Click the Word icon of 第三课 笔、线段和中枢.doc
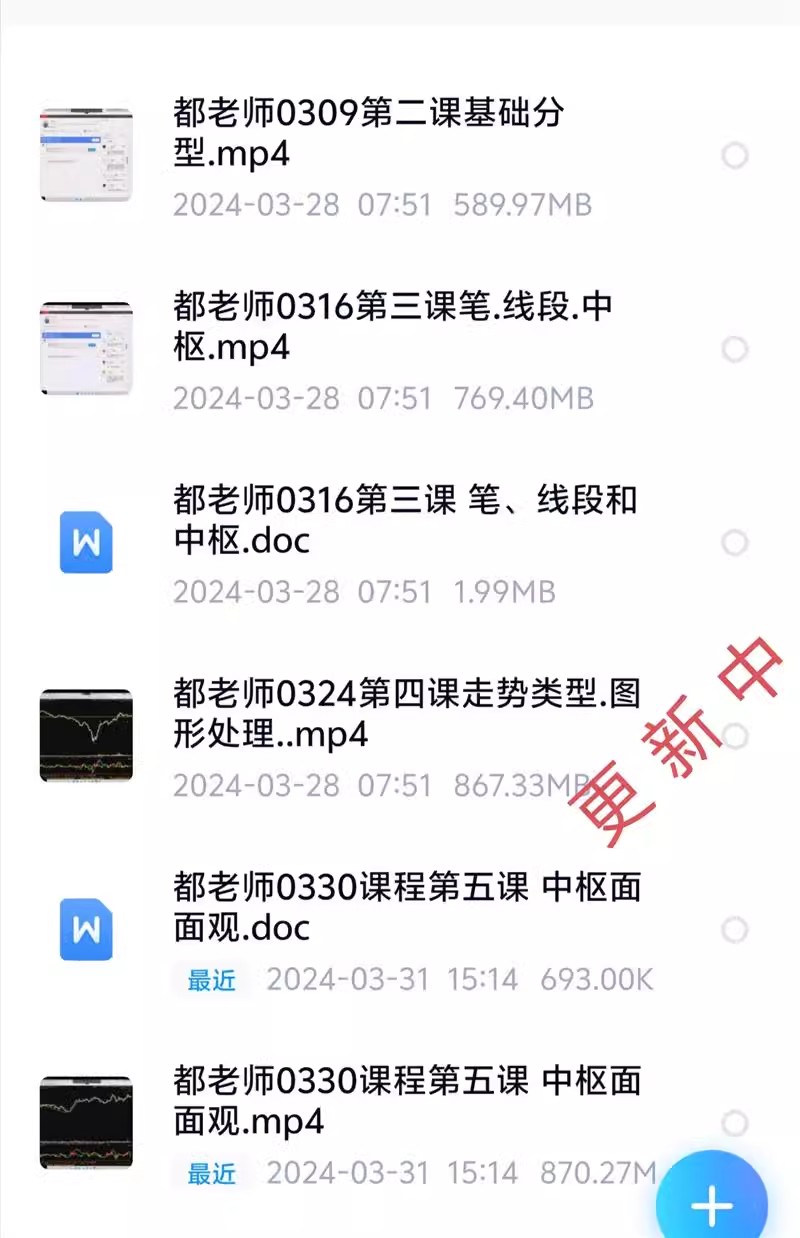 click(86, 543)
